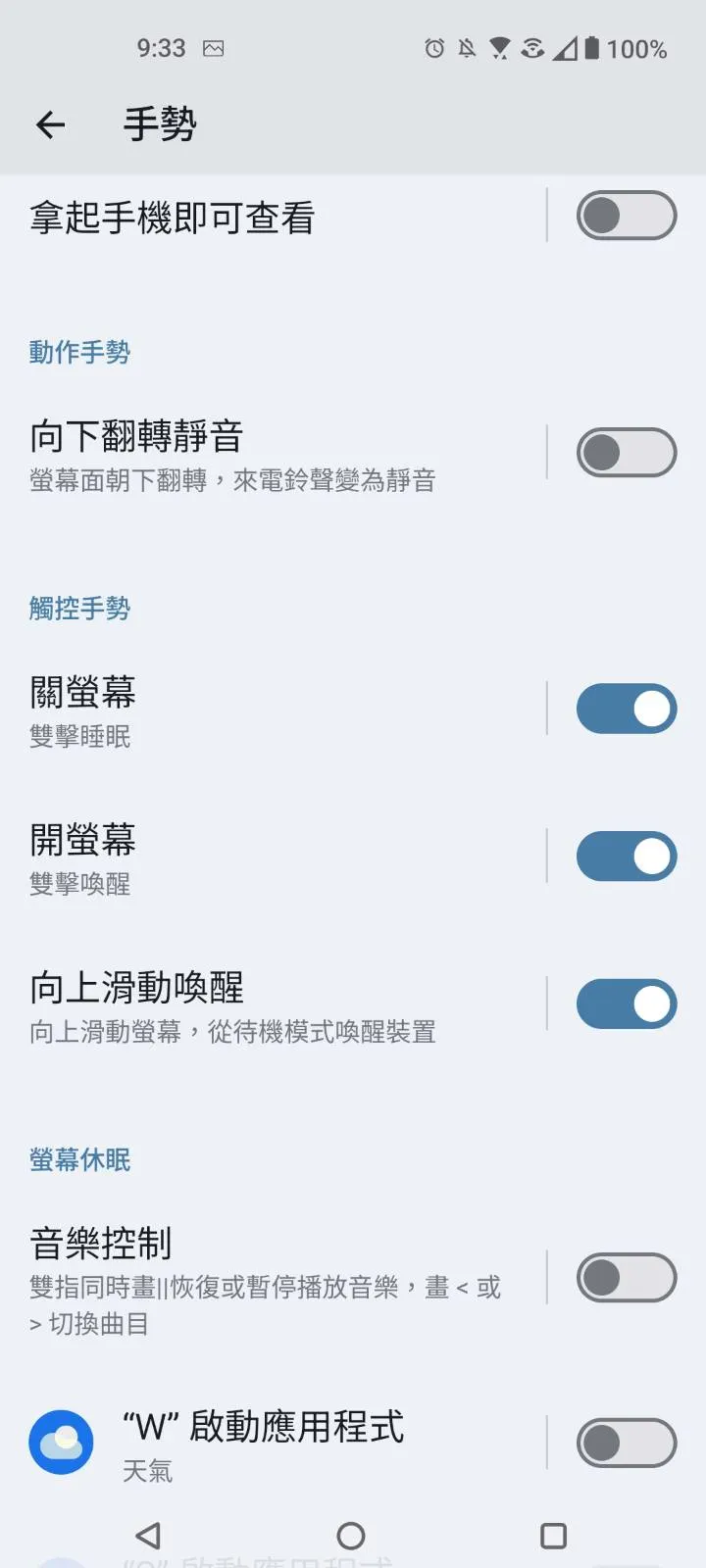This screenshot has width=706, height=1568.
Task: Disable the 關螢幕 double-tap sleep switch
Action: coord(626,709)
